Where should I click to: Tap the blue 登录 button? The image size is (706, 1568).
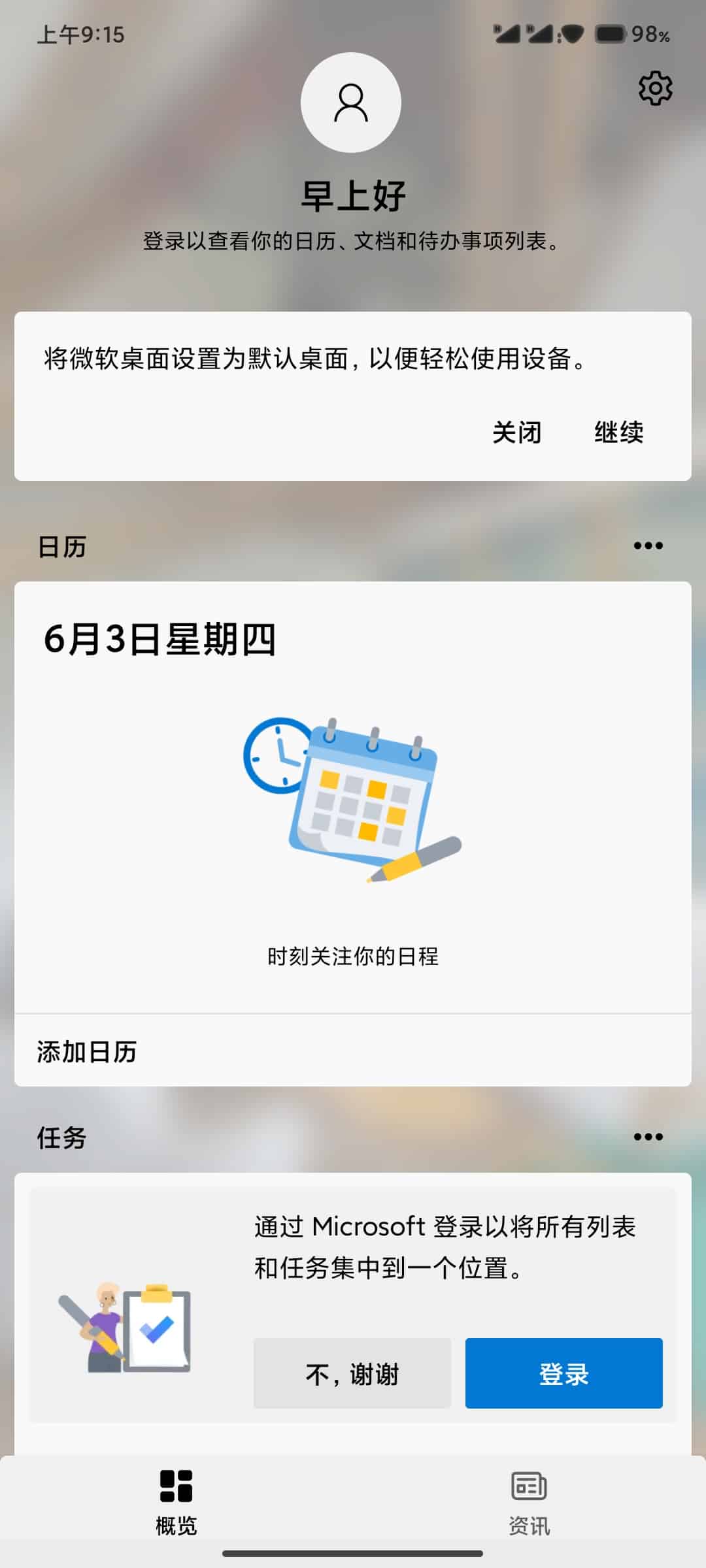563,1374
